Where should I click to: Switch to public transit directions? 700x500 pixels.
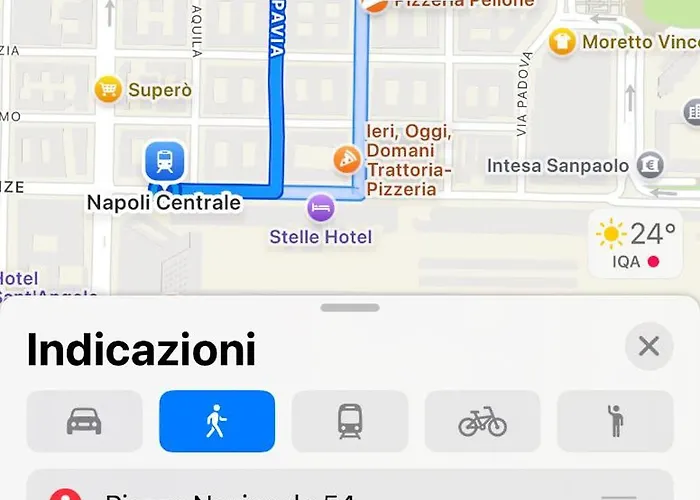coord(350,421)
